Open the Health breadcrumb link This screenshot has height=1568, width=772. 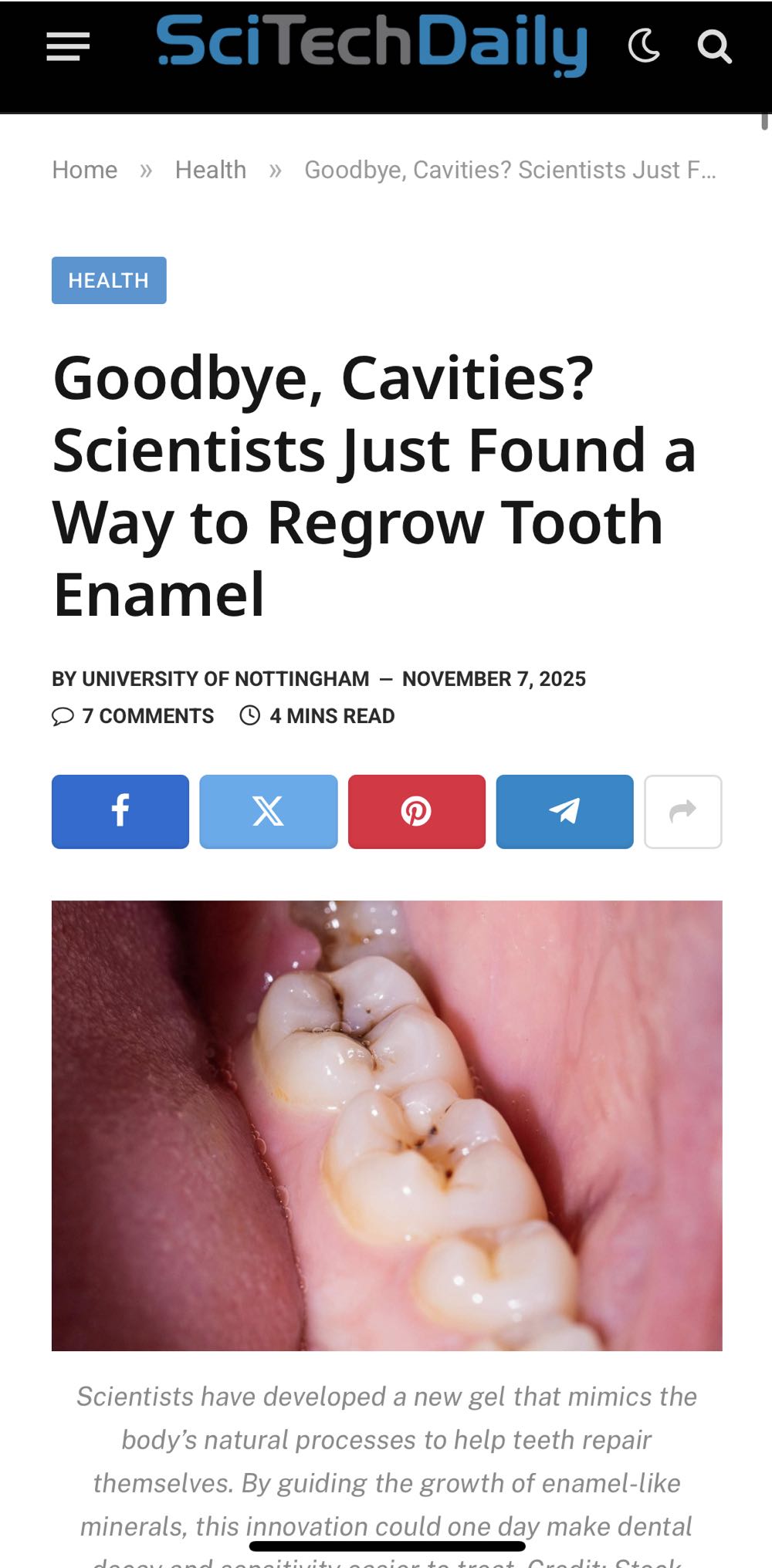pyautogui.click(x=211, y=170)
